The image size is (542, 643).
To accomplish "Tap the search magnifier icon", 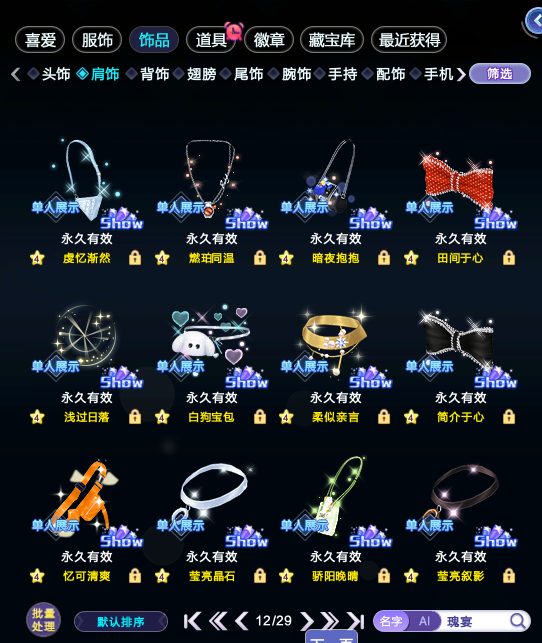I will click(517, 621).
